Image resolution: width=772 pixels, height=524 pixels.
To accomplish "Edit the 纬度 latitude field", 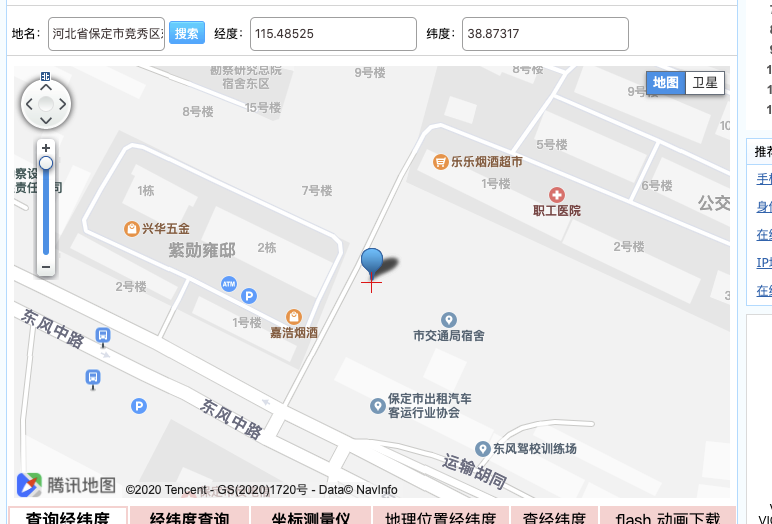I will tap(545, 33).
